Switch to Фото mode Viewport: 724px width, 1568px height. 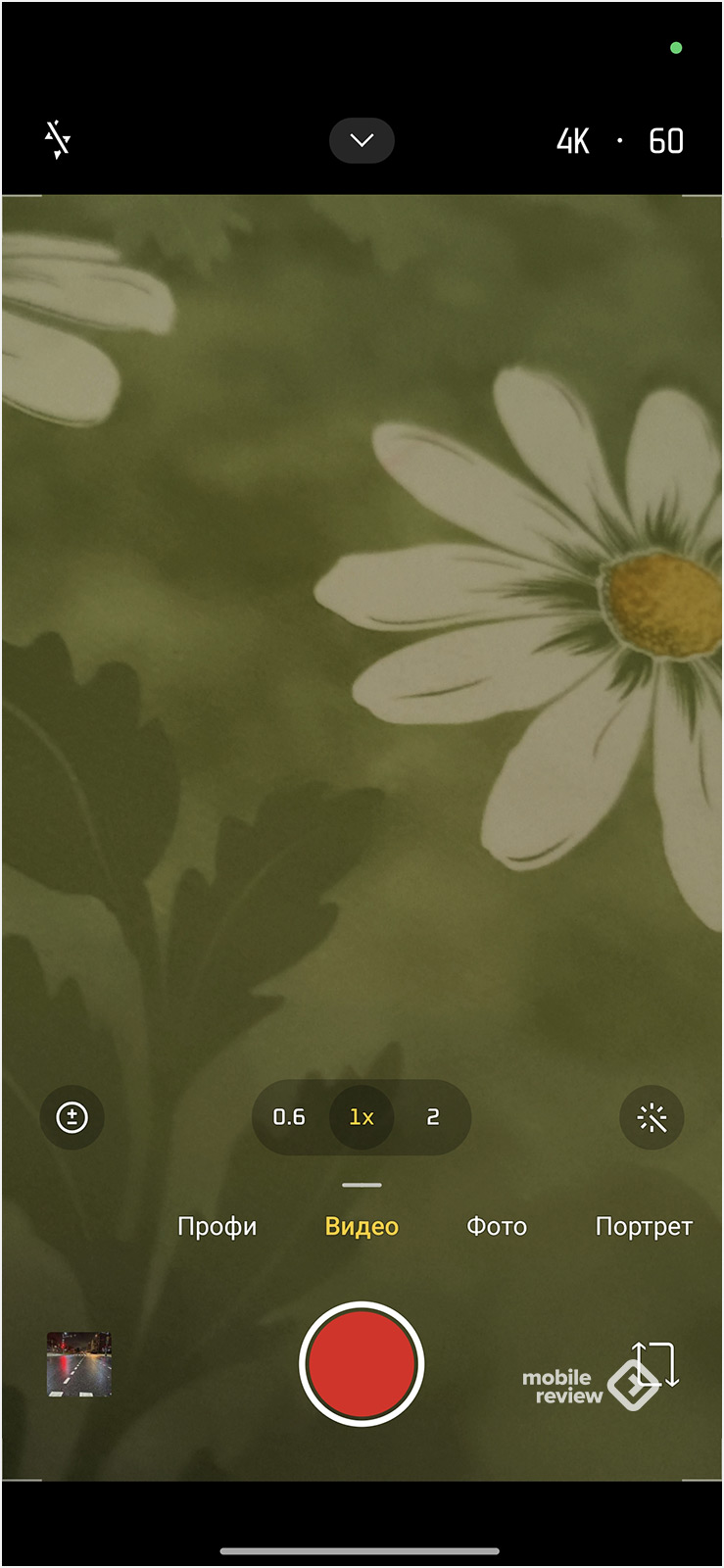pos(497,1227)
